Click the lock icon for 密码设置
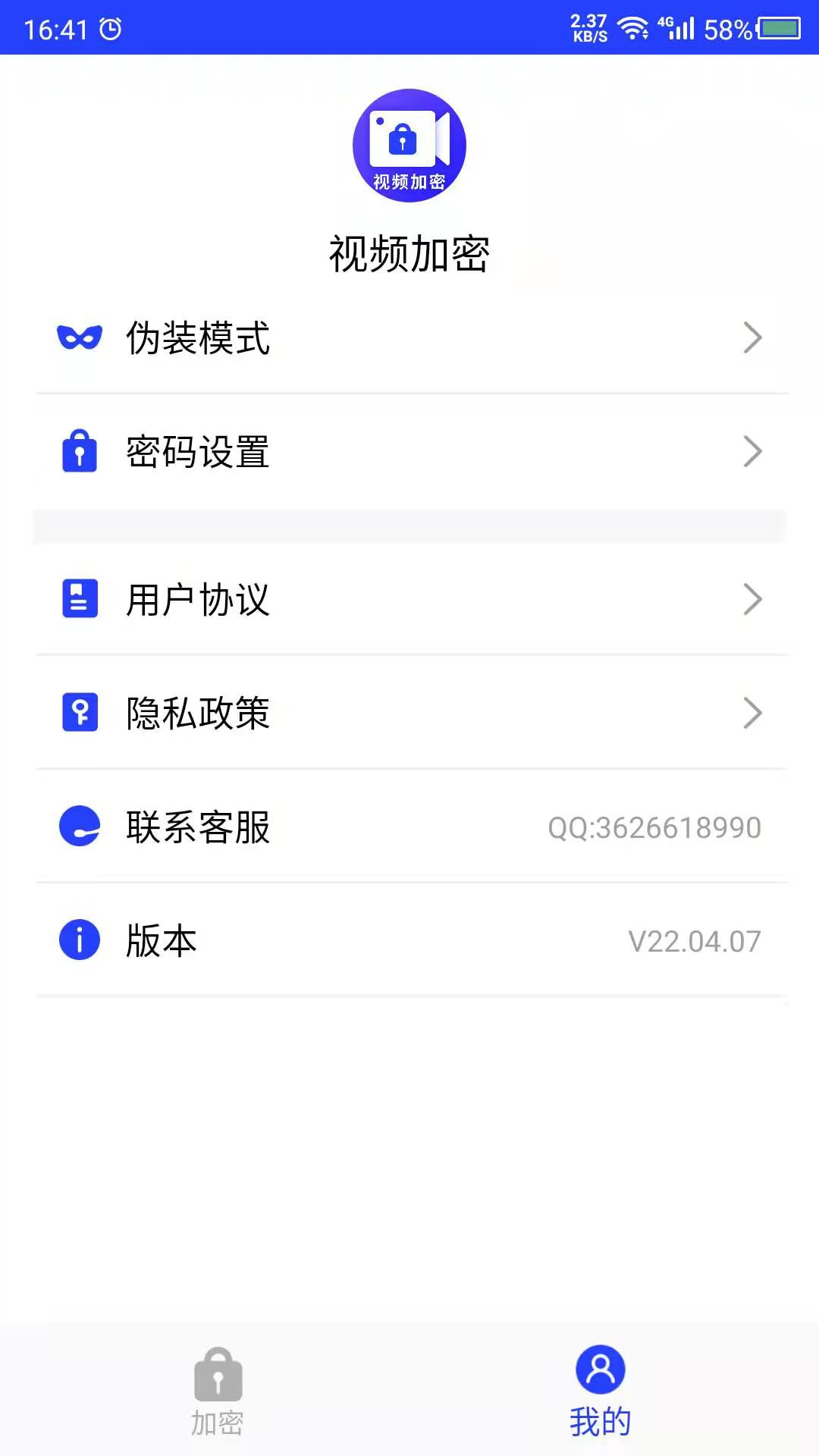The width and height of the screenshot is (819, 1456). [78, 452]
